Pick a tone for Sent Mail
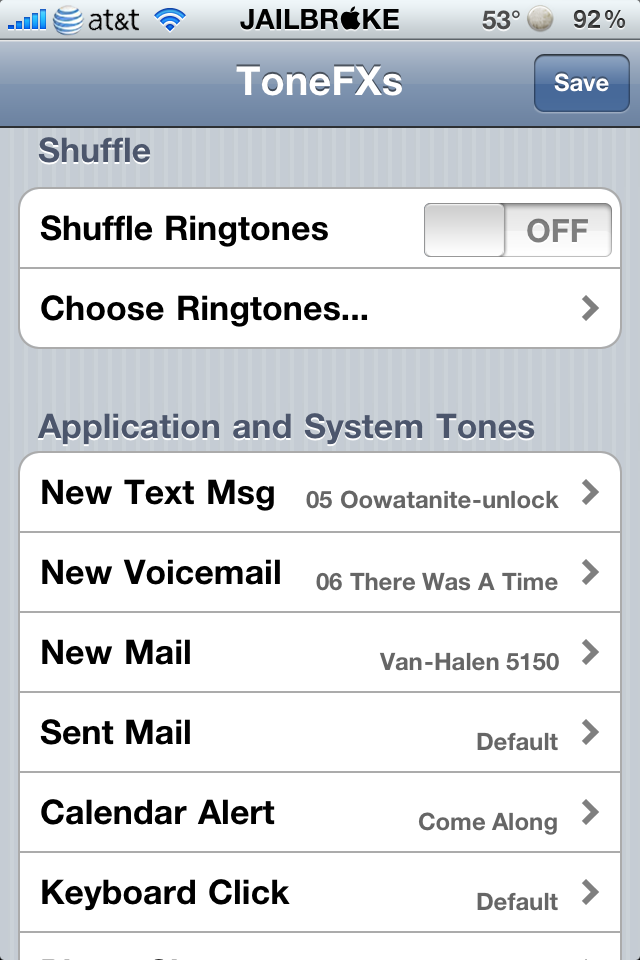 point(320,733)
